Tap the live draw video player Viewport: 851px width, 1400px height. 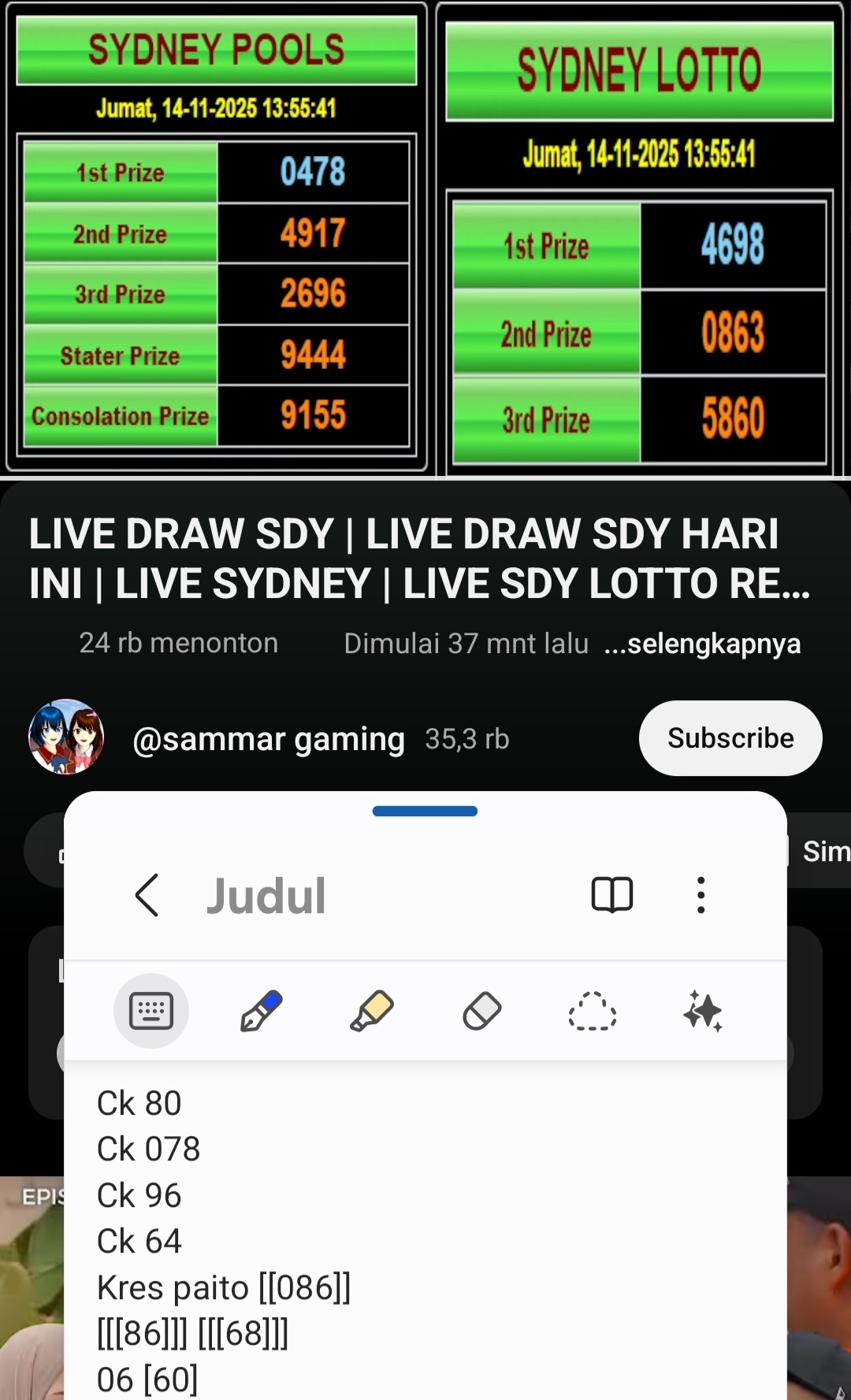tap(425, 236)
